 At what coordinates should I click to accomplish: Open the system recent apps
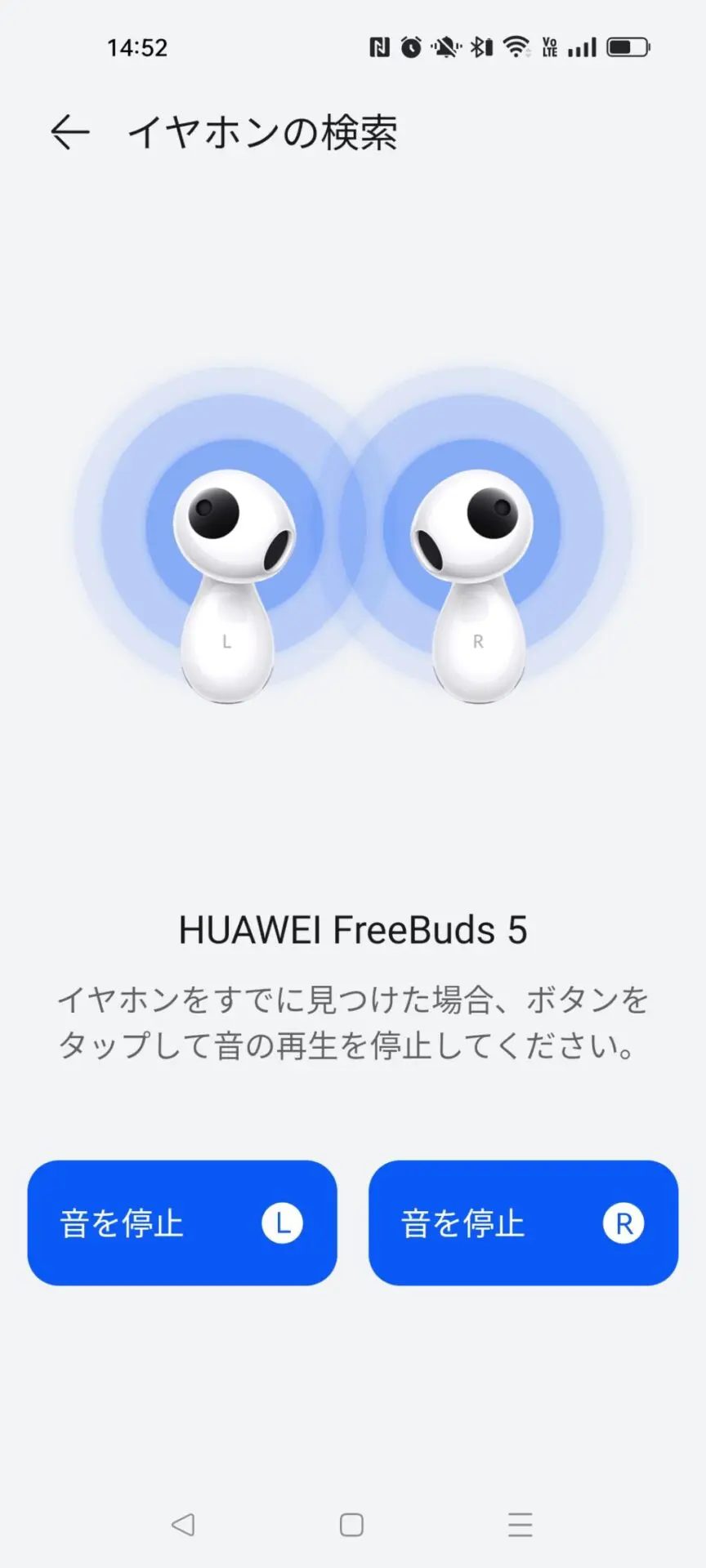click(x=520, y=1525)
